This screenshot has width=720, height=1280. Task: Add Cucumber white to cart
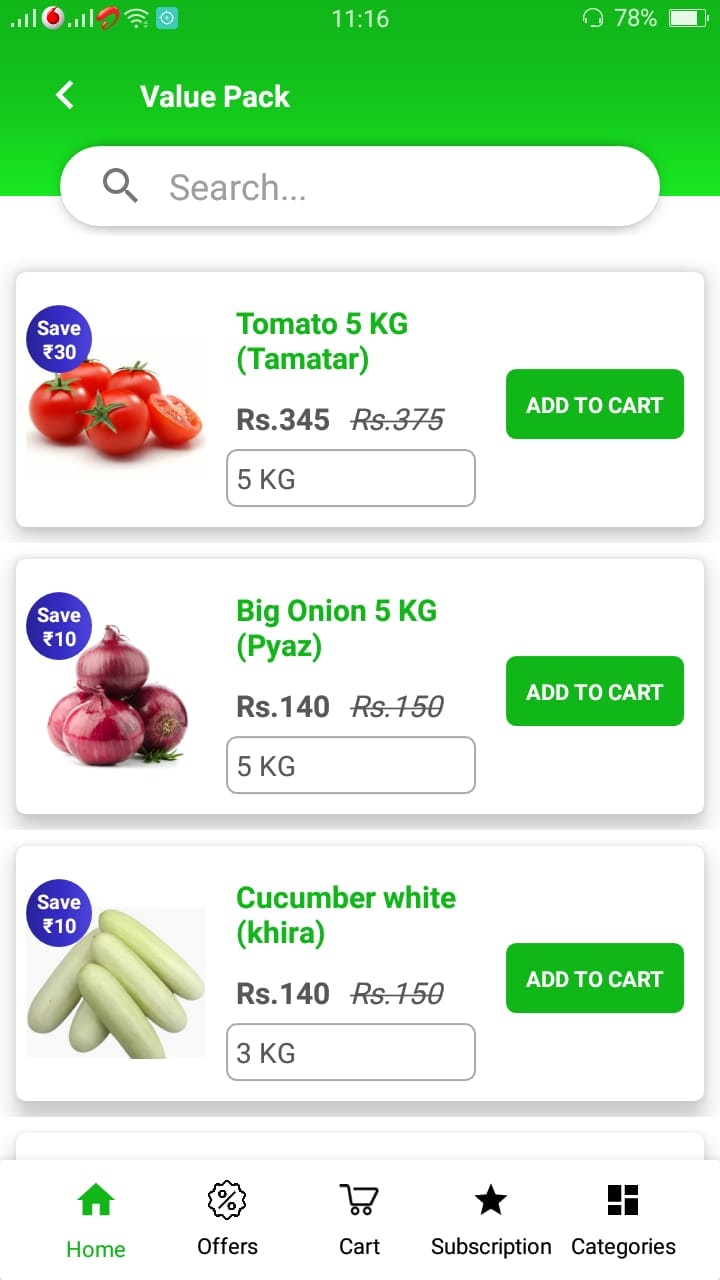tap(594, 978)
